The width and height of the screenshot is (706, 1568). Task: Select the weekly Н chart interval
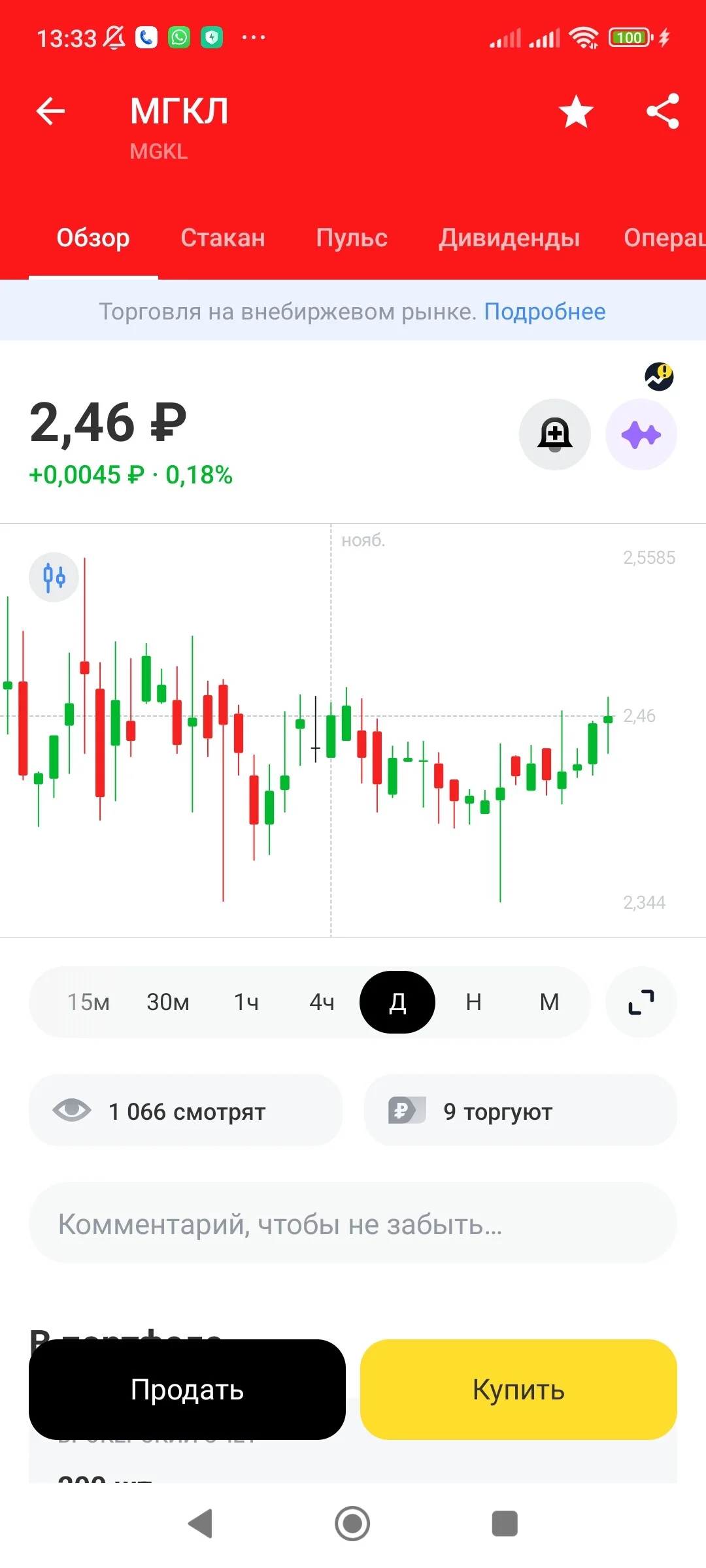[x=474, y=1002]
